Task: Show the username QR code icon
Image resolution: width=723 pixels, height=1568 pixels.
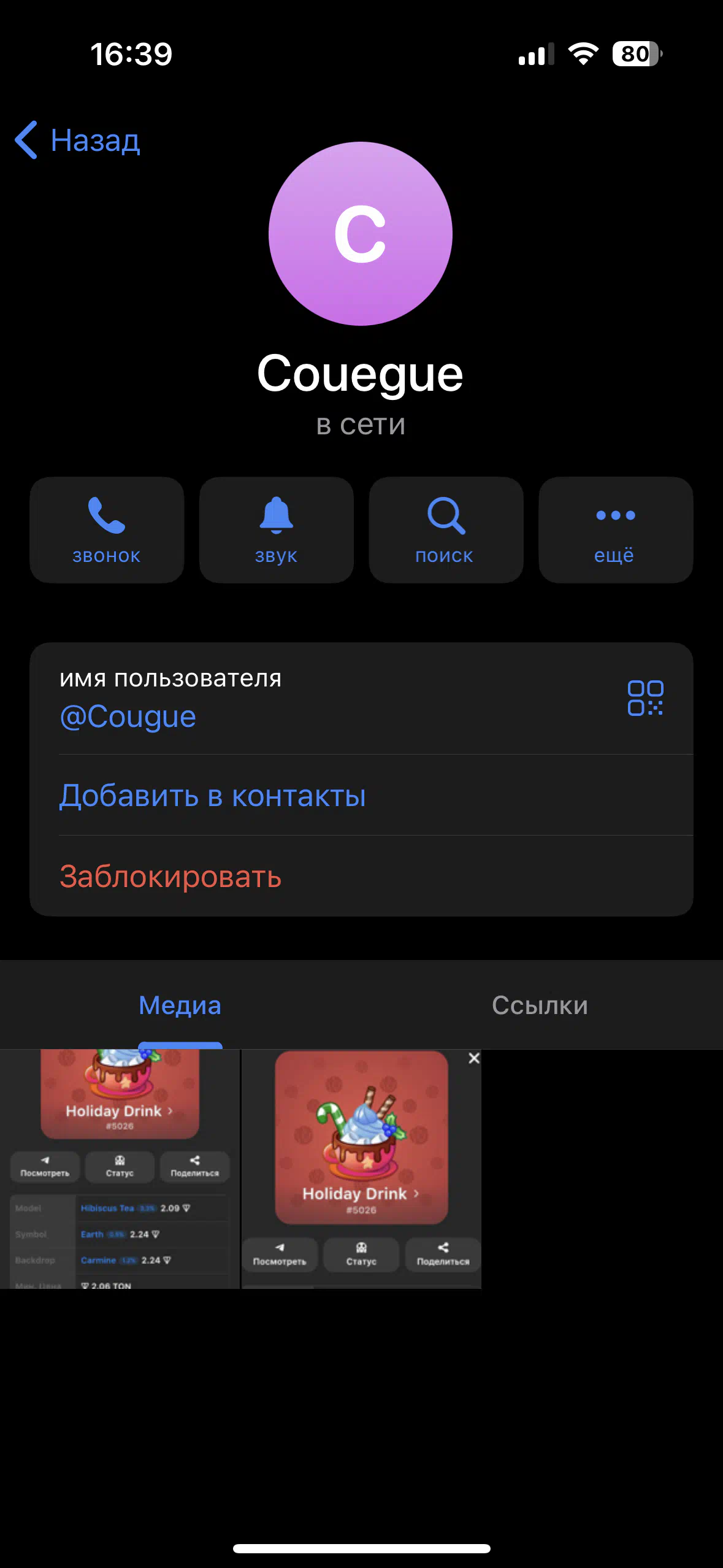Action: tap(645, 698)
